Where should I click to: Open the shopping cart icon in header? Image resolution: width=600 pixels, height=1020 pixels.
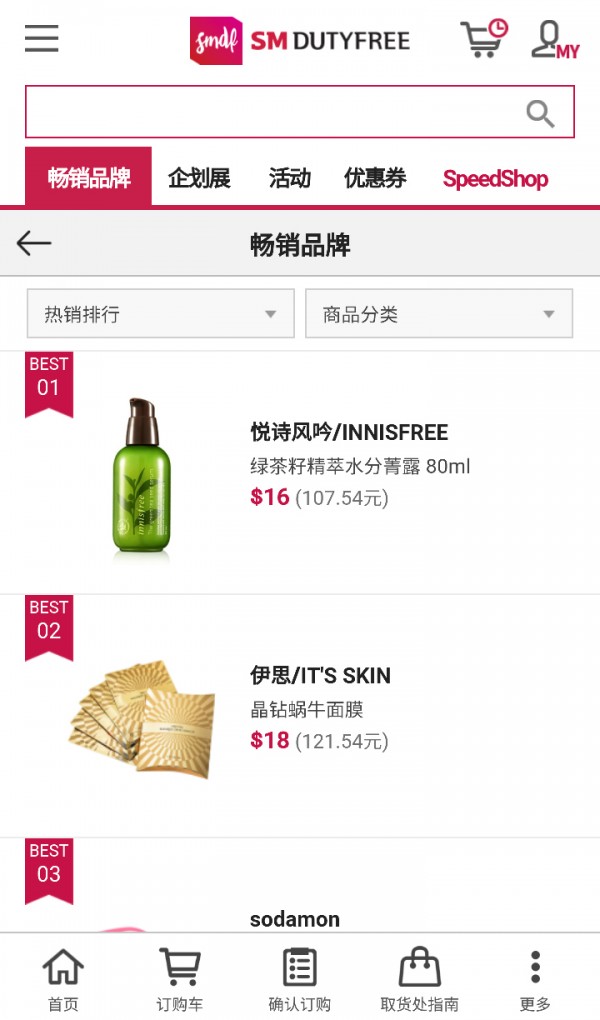pyautogui.click(x=483, y=39)
